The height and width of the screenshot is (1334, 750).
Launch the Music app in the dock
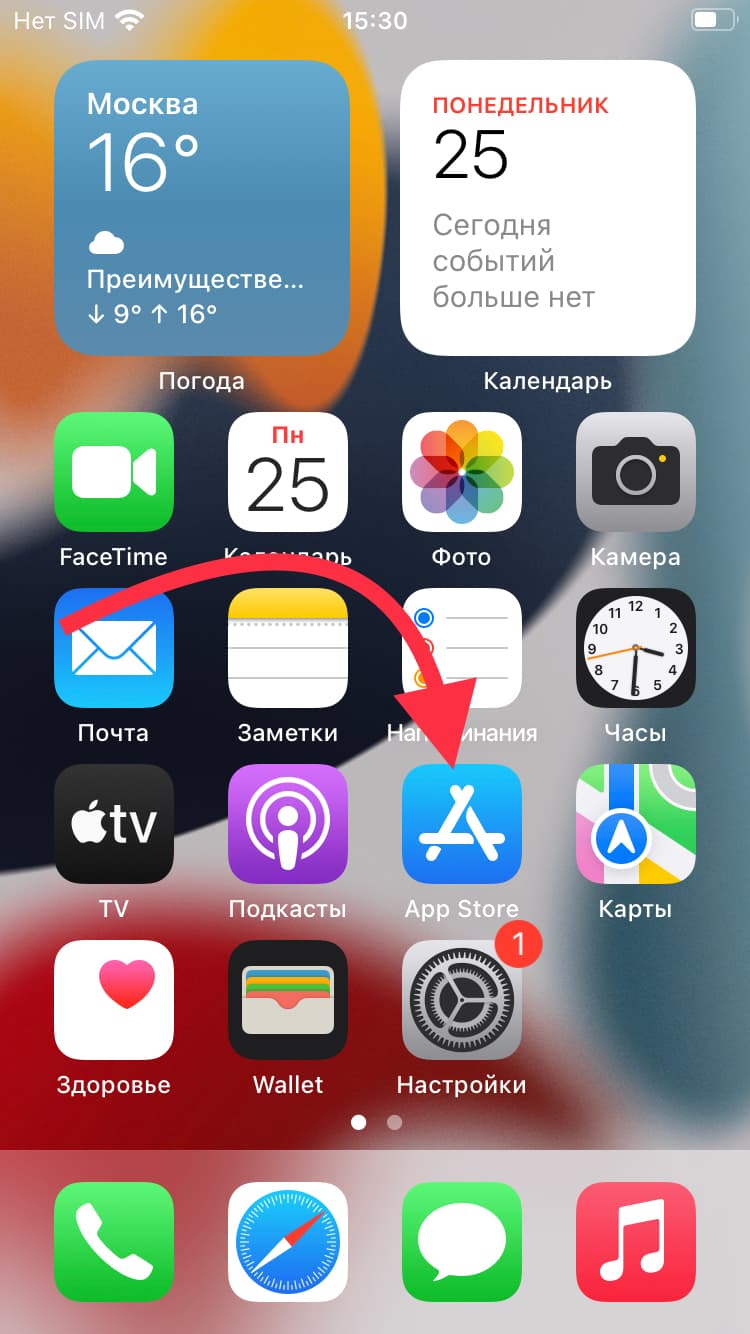(636, 1242)
